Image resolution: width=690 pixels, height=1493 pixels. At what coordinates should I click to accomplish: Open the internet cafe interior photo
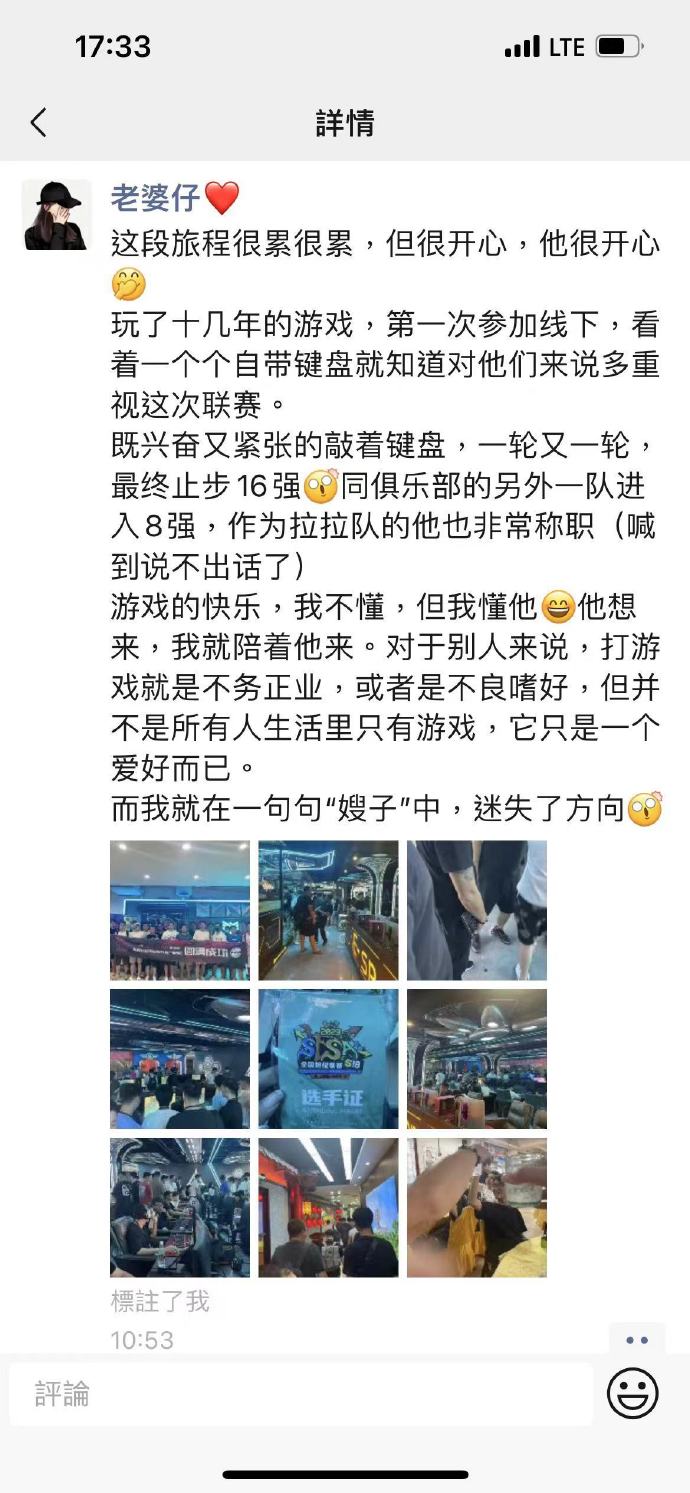point(328,910)
